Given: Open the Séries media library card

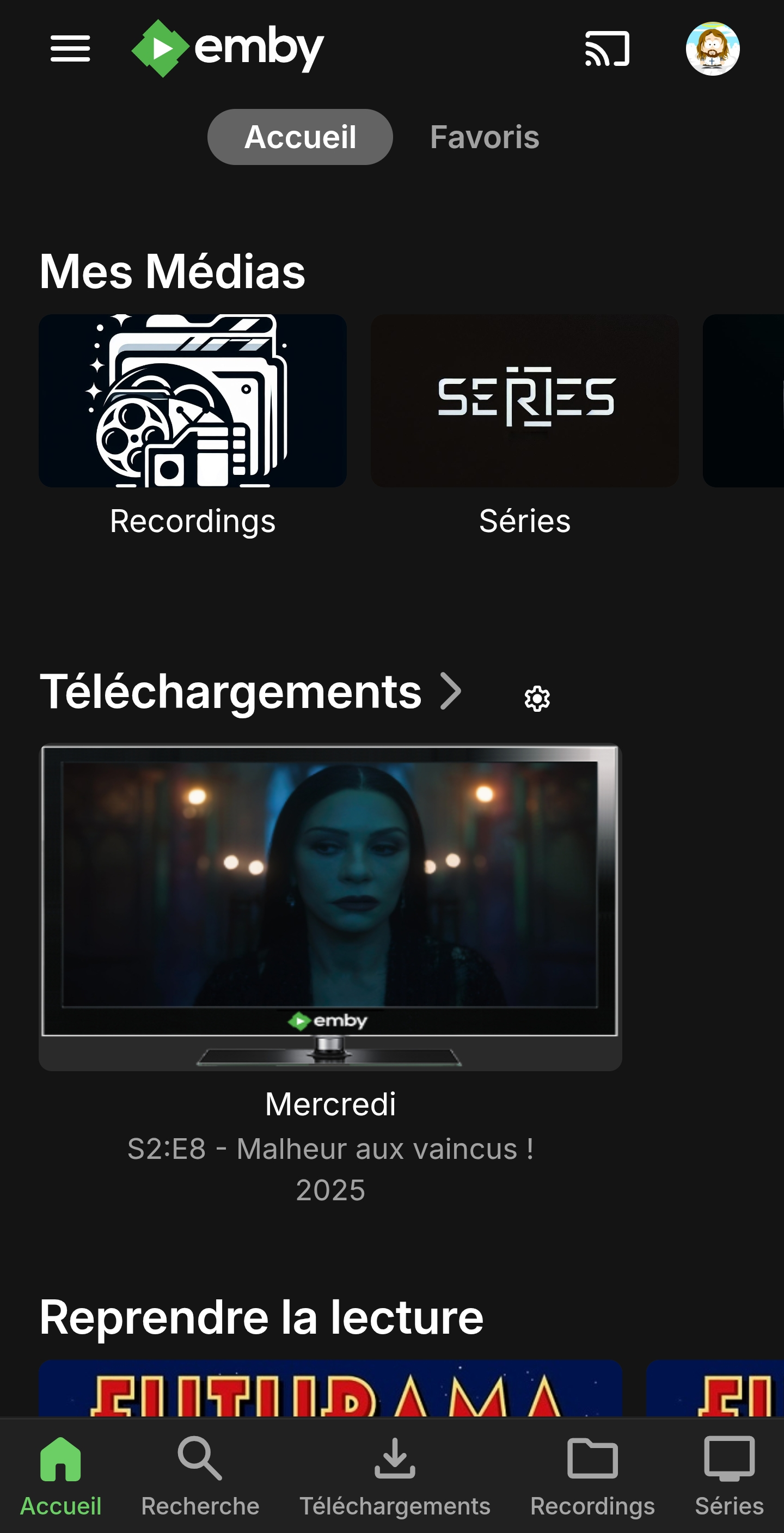Looking at the screenshot, I should pos(524,401).
